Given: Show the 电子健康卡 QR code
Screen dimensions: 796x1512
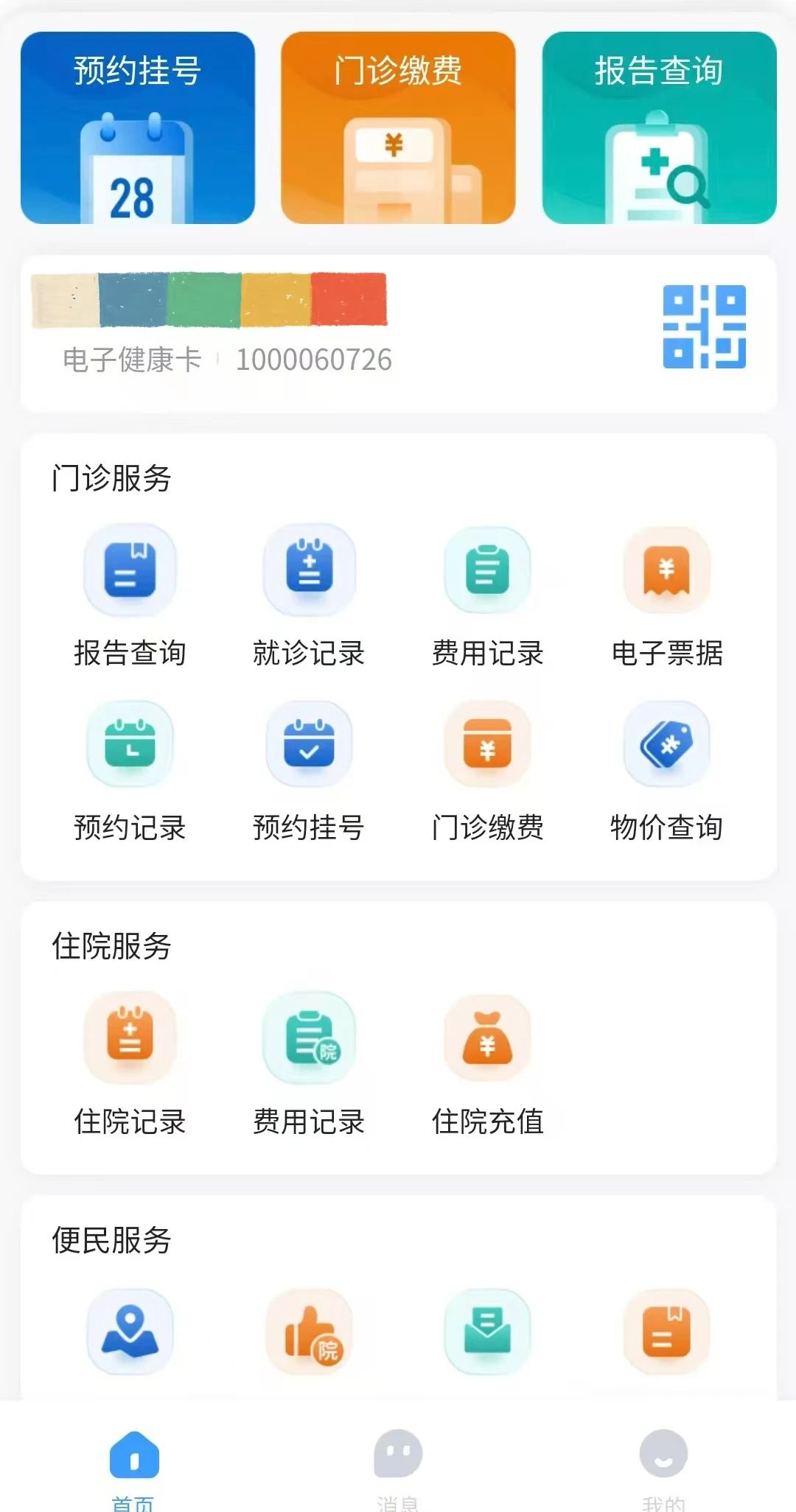Looking at the screenshot, I should tap(704, 326).
